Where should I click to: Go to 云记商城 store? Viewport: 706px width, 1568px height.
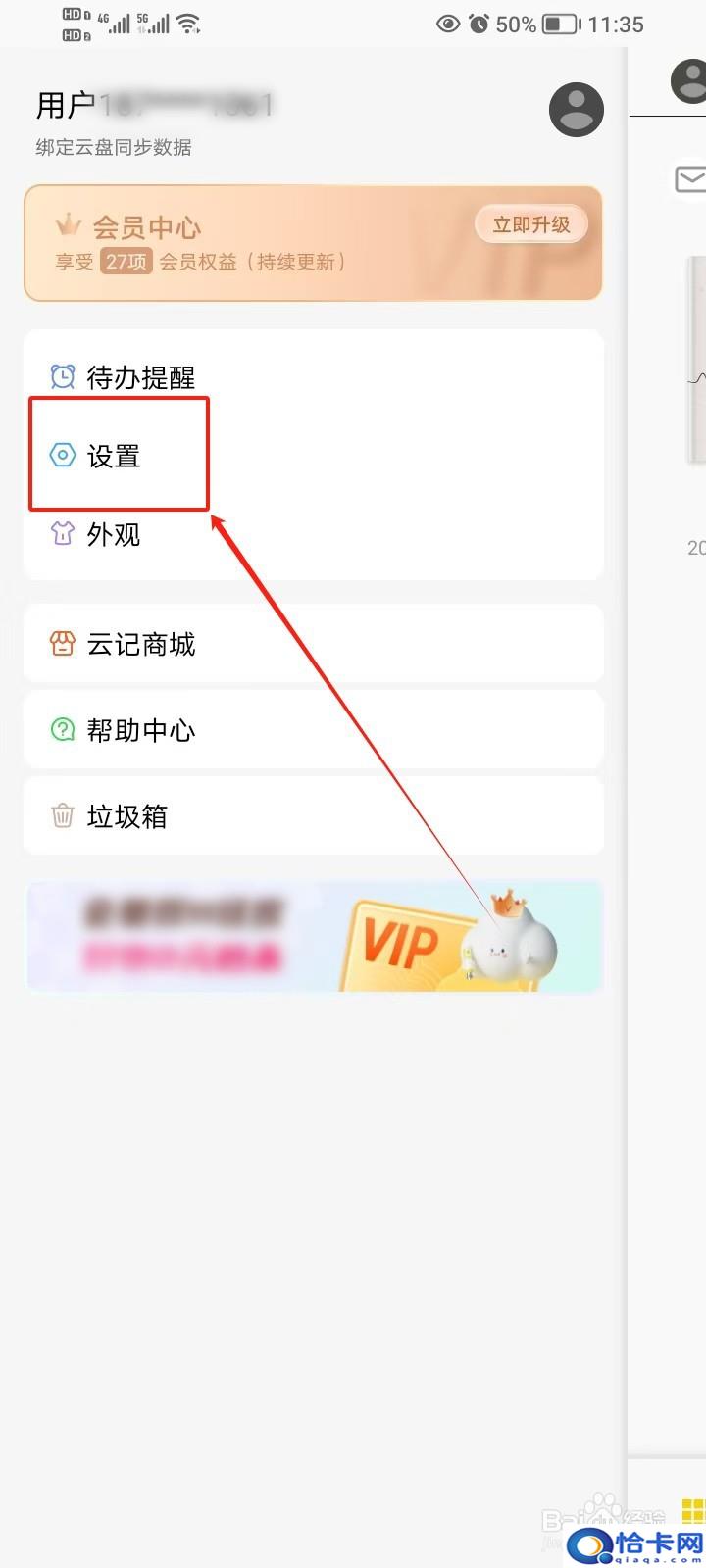click(313, 644)
